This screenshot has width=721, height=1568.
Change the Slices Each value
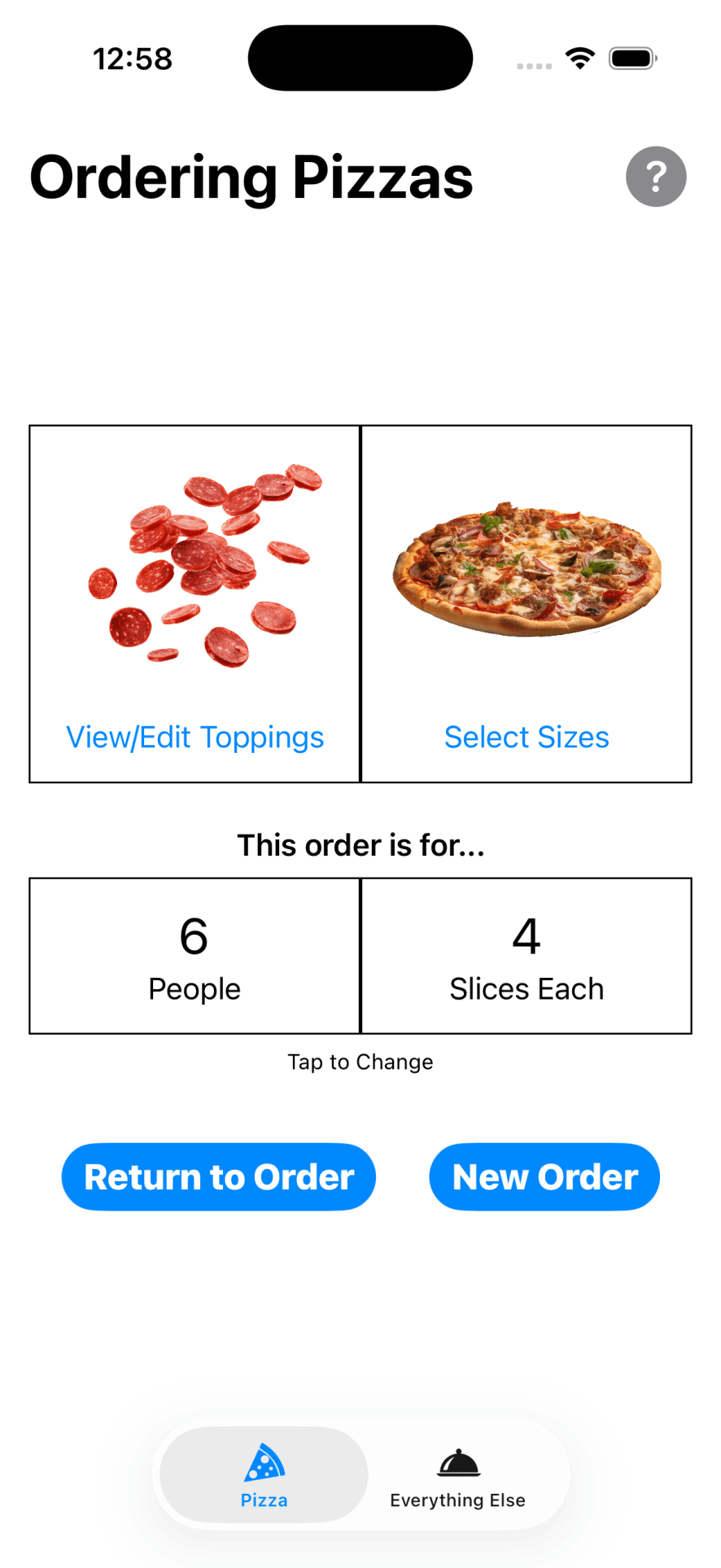point(527,957)
